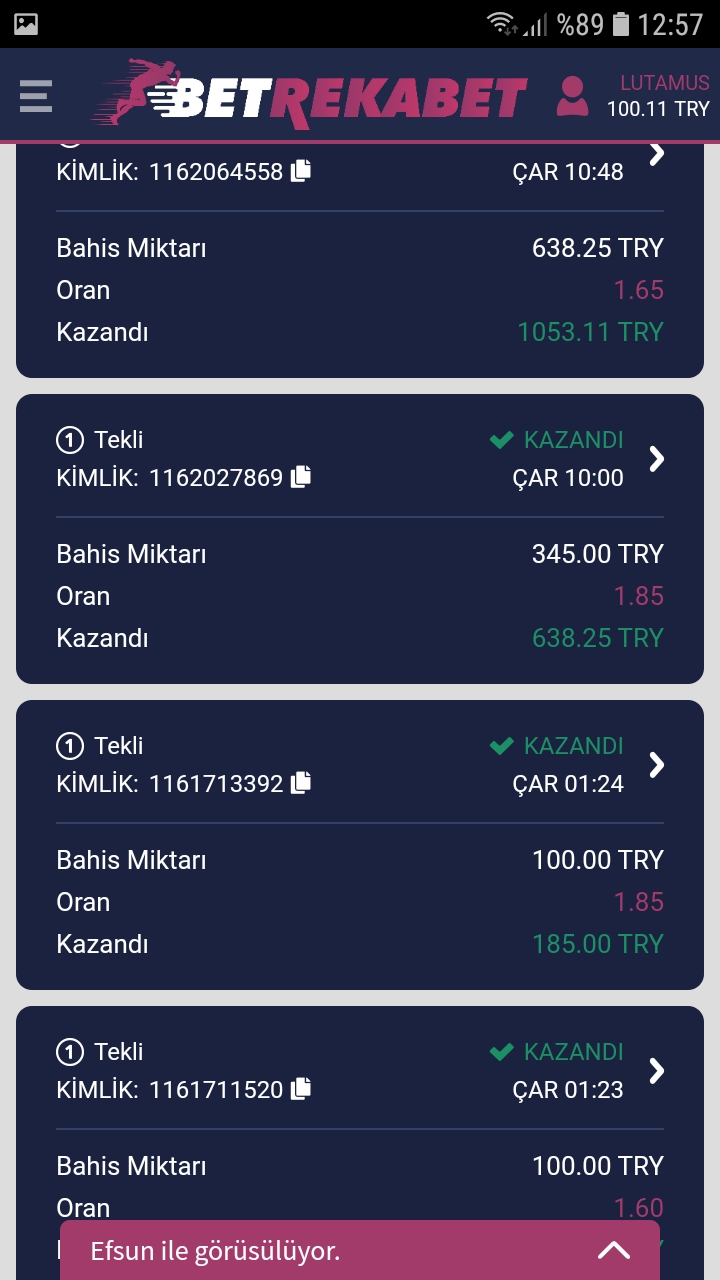View details of bet placed ÇAR 01:24
Image resolution: width=720 pixels, height=1280 pixels.
click(x=657, y=765)
